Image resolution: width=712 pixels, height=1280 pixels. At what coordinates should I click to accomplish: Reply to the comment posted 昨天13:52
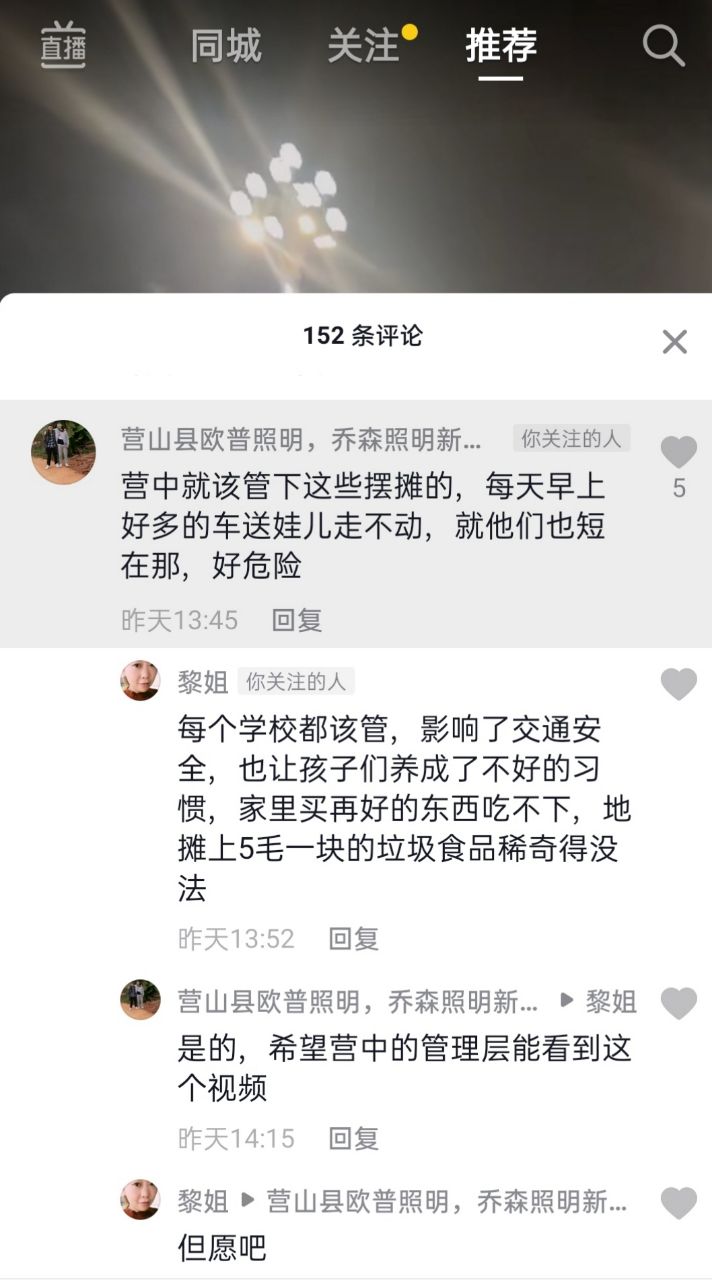[354, 939]
